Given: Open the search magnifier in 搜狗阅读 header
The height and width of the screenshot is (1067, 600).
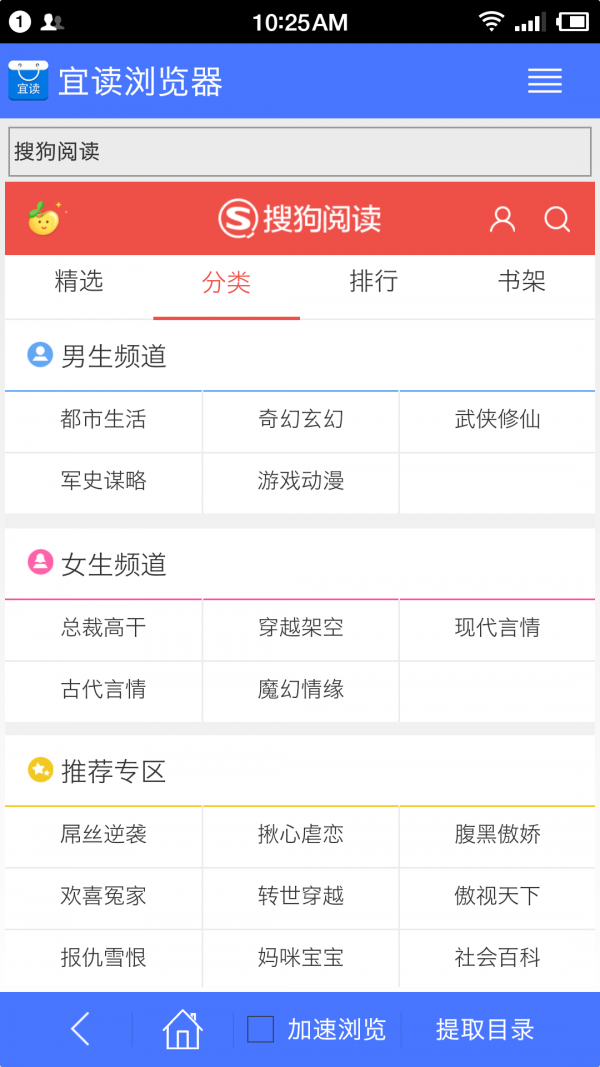Looking at the screenshot, I should (557, 219).
